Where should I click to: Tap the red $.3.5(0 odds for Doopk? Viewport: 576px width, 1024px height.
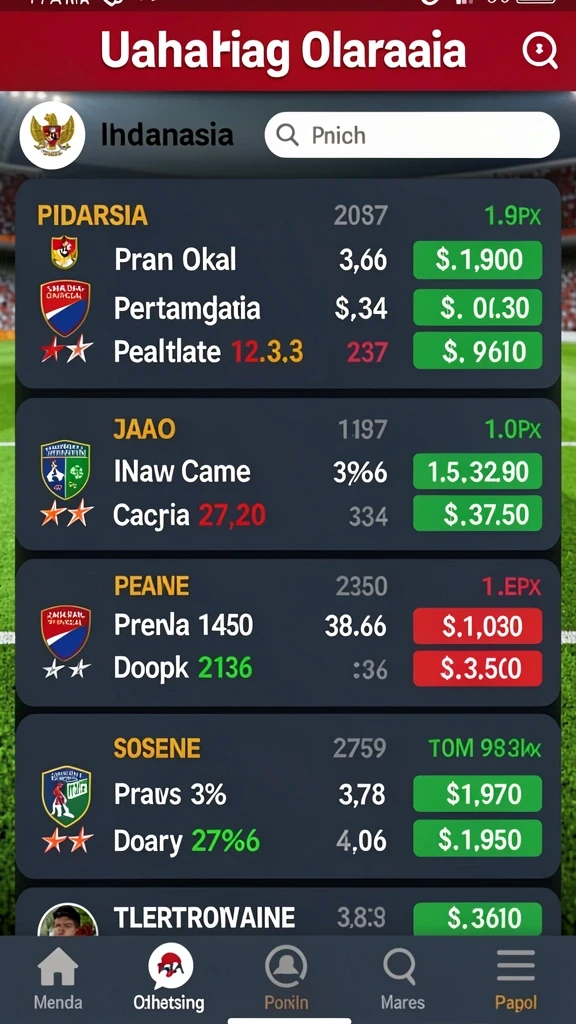pyautogui.click(x=477, y=668)
